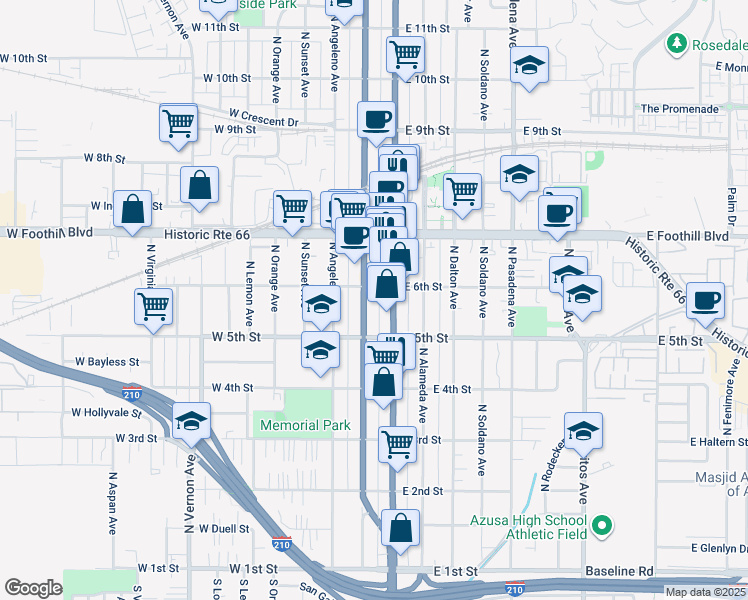This screenshot has width=748, height=600.
Task: Tap the green Rosedale park pin
Action: tap(676, 44)
